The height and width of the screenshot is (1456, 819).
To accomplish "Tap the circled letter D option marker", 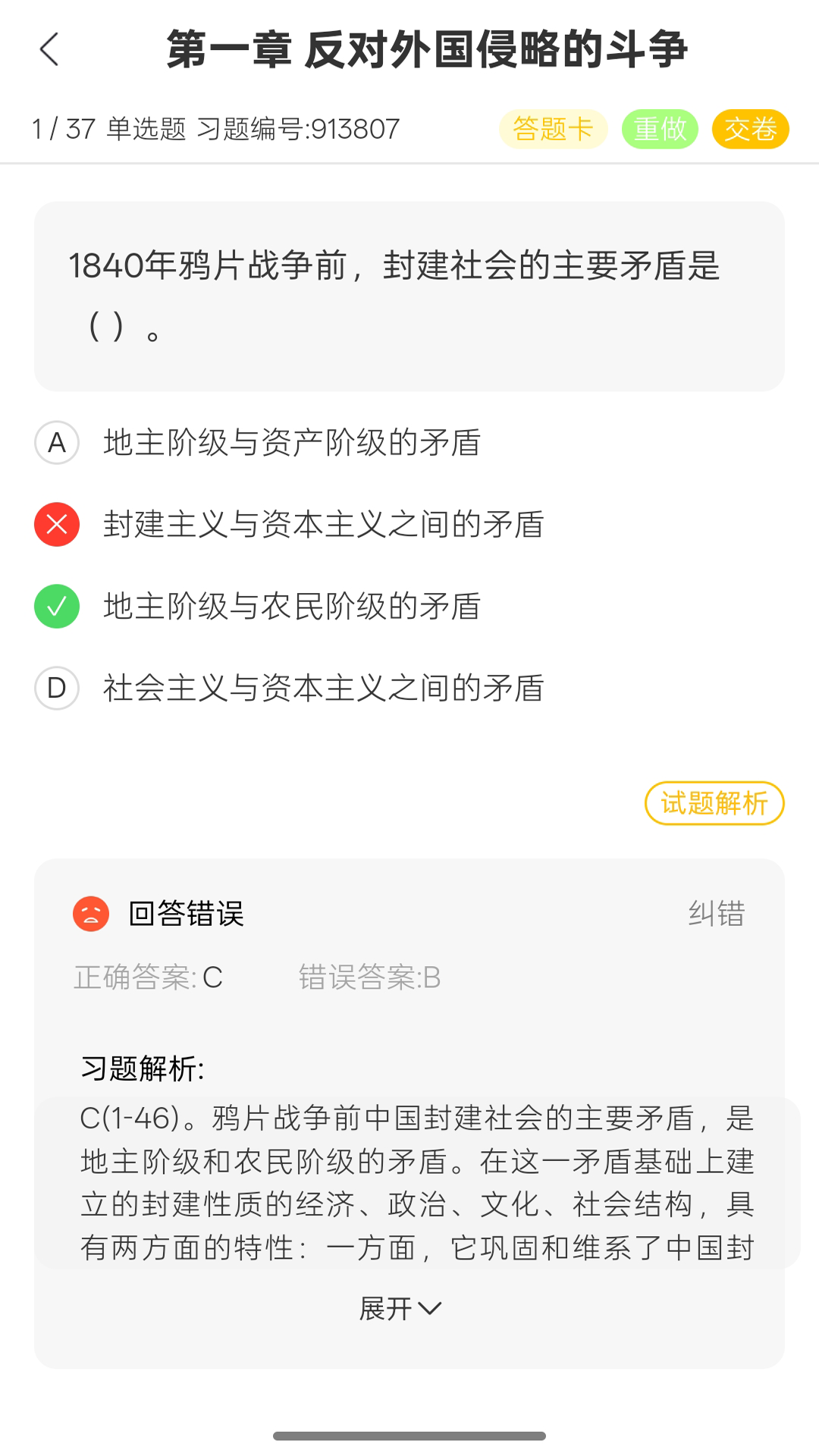I will click(56, 689).
